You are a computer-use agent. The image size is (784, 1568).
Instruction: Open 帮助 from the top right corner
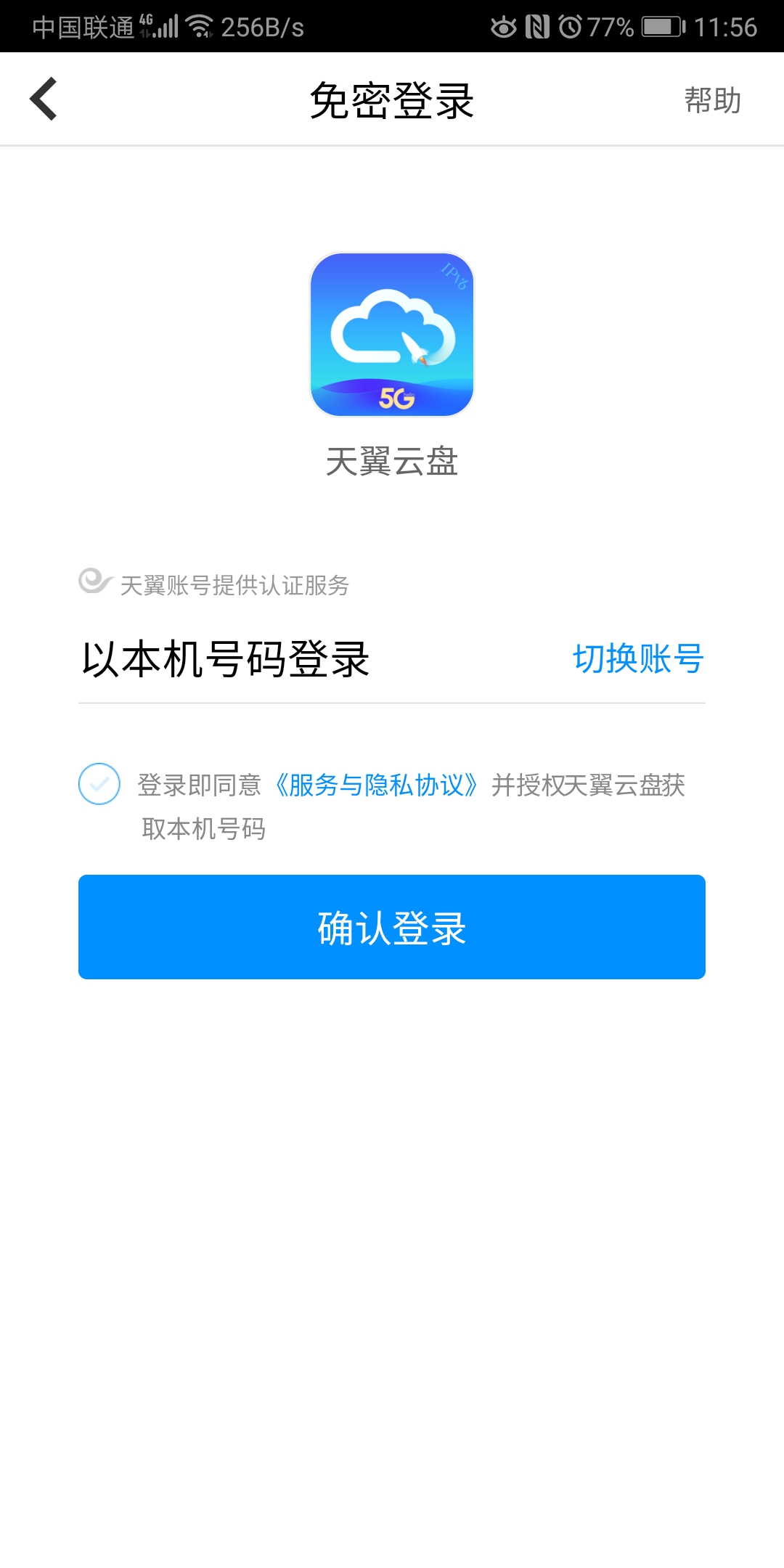[x=713, y=99]
